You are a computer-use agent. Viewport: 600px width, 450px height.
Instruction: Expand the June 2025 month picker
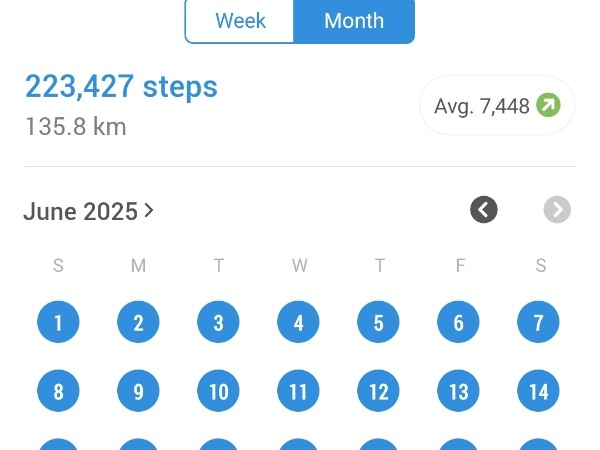coord(89,211)
